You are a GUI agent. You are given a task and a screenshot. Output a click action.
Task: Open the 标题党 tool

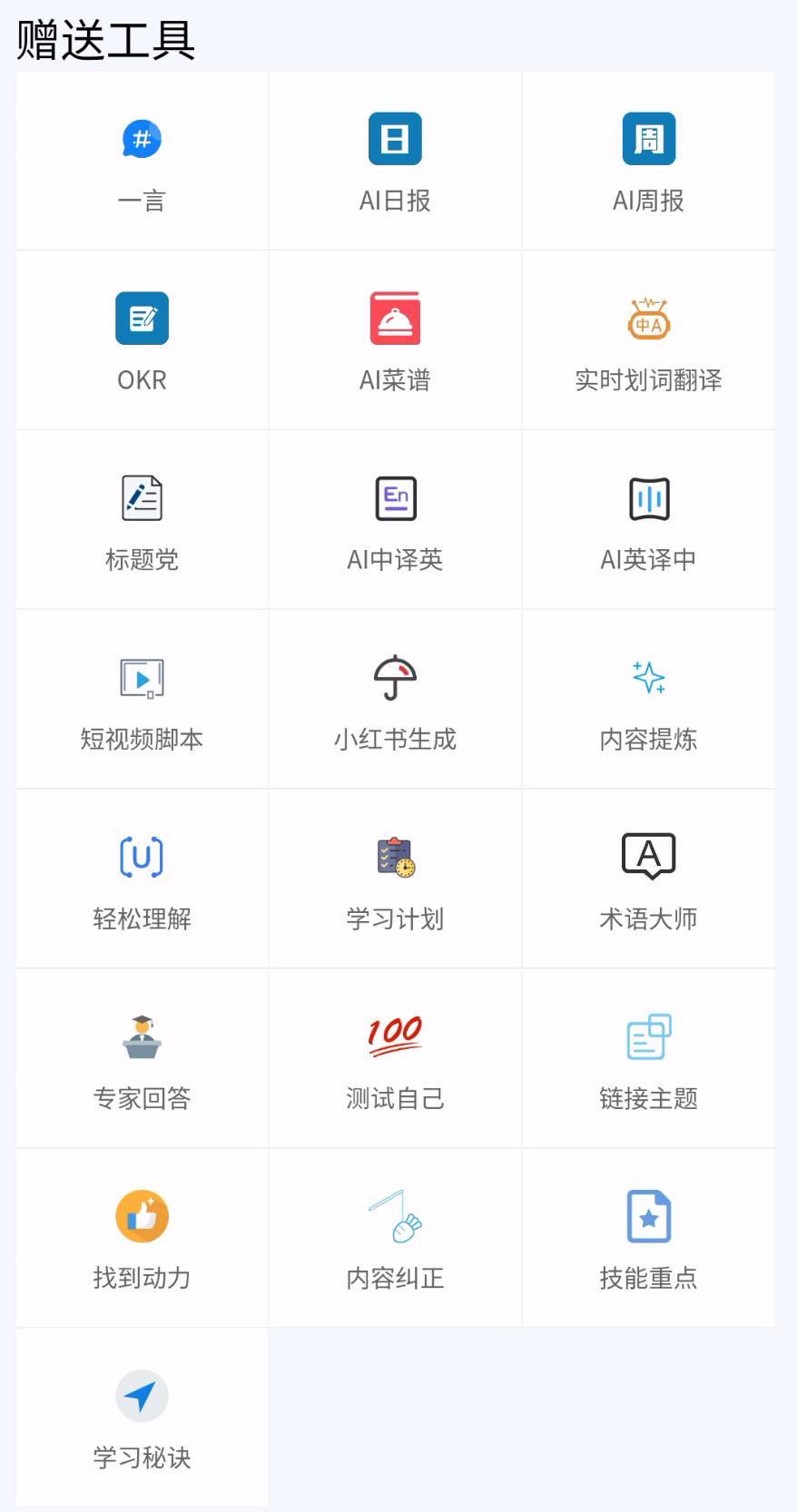[142, 518]
